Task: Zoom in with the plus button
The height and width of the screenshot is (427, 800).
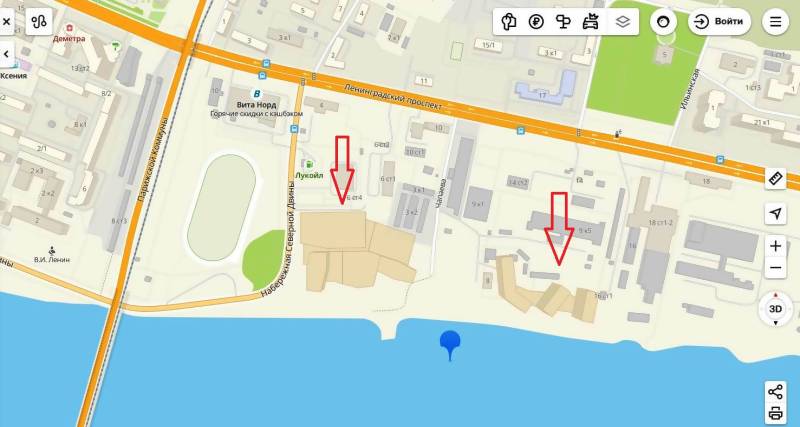Action: (775, 246)
